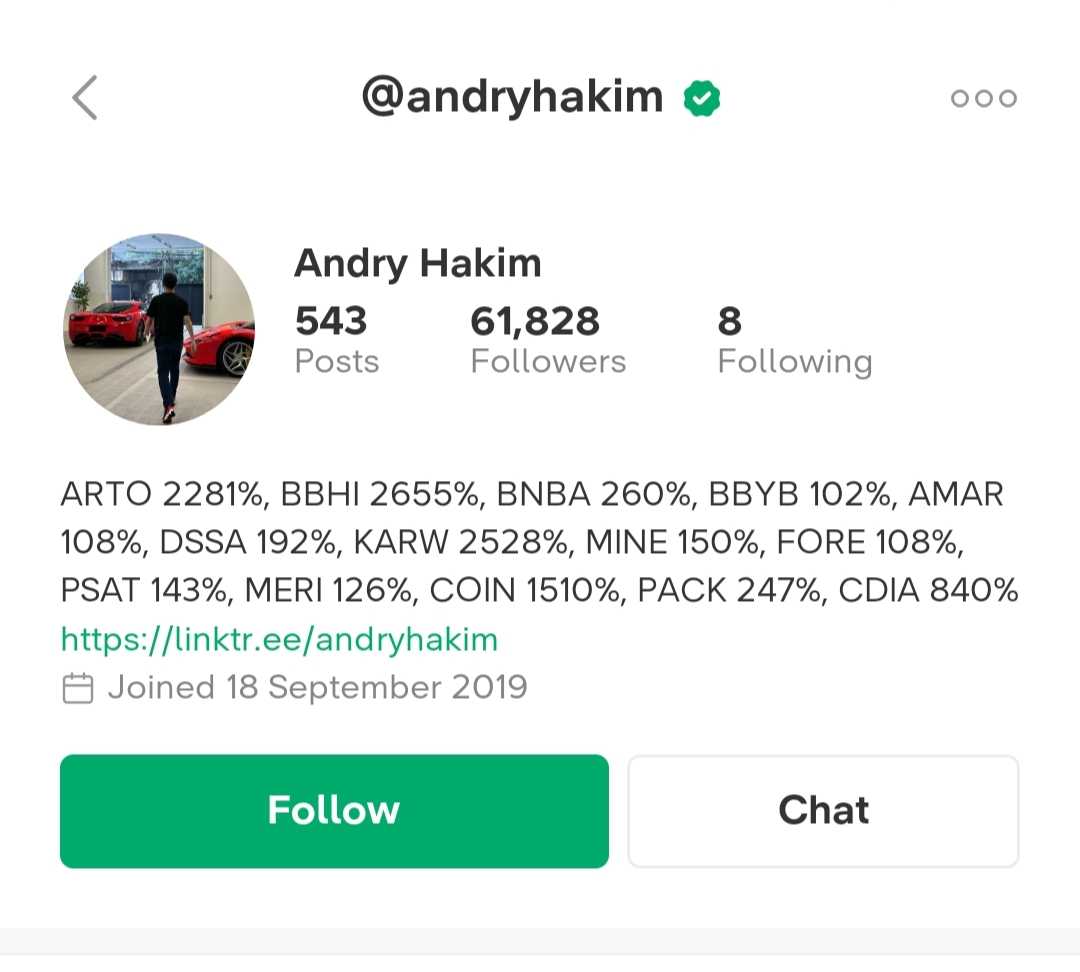Open the three-dot overflow menu

[983, 98]
